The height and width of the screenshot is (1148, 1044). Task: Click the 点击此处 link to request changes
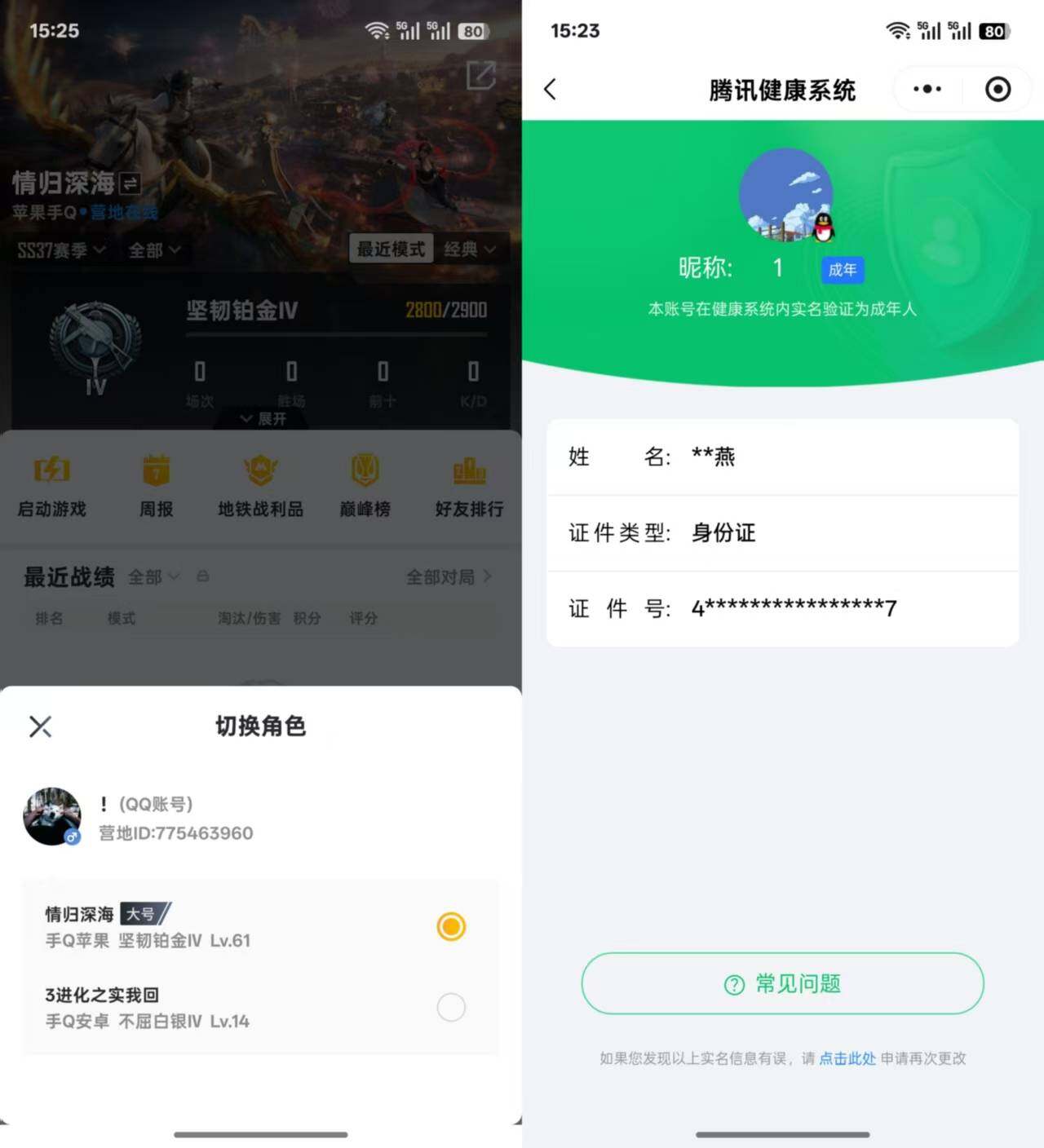coord(847,1058)
